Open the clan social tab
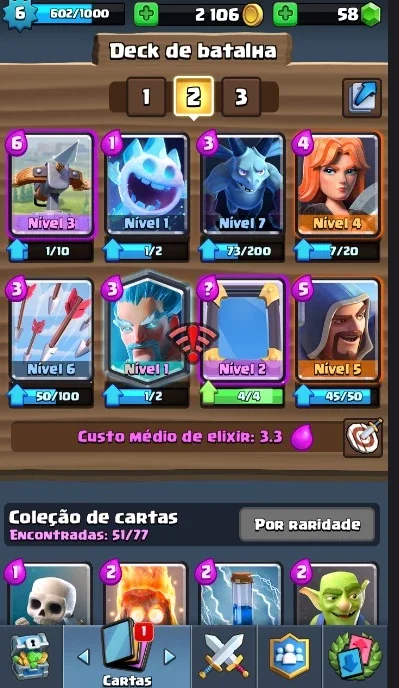399x688 pixels. click(290, 657)
